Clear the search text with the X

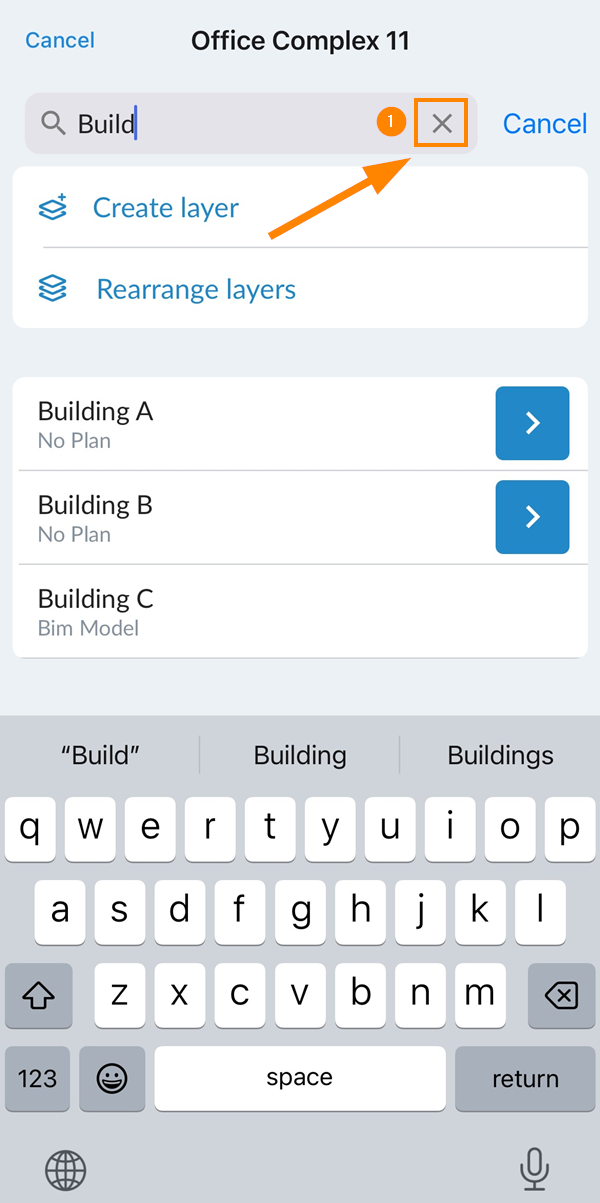coord(441,124)
